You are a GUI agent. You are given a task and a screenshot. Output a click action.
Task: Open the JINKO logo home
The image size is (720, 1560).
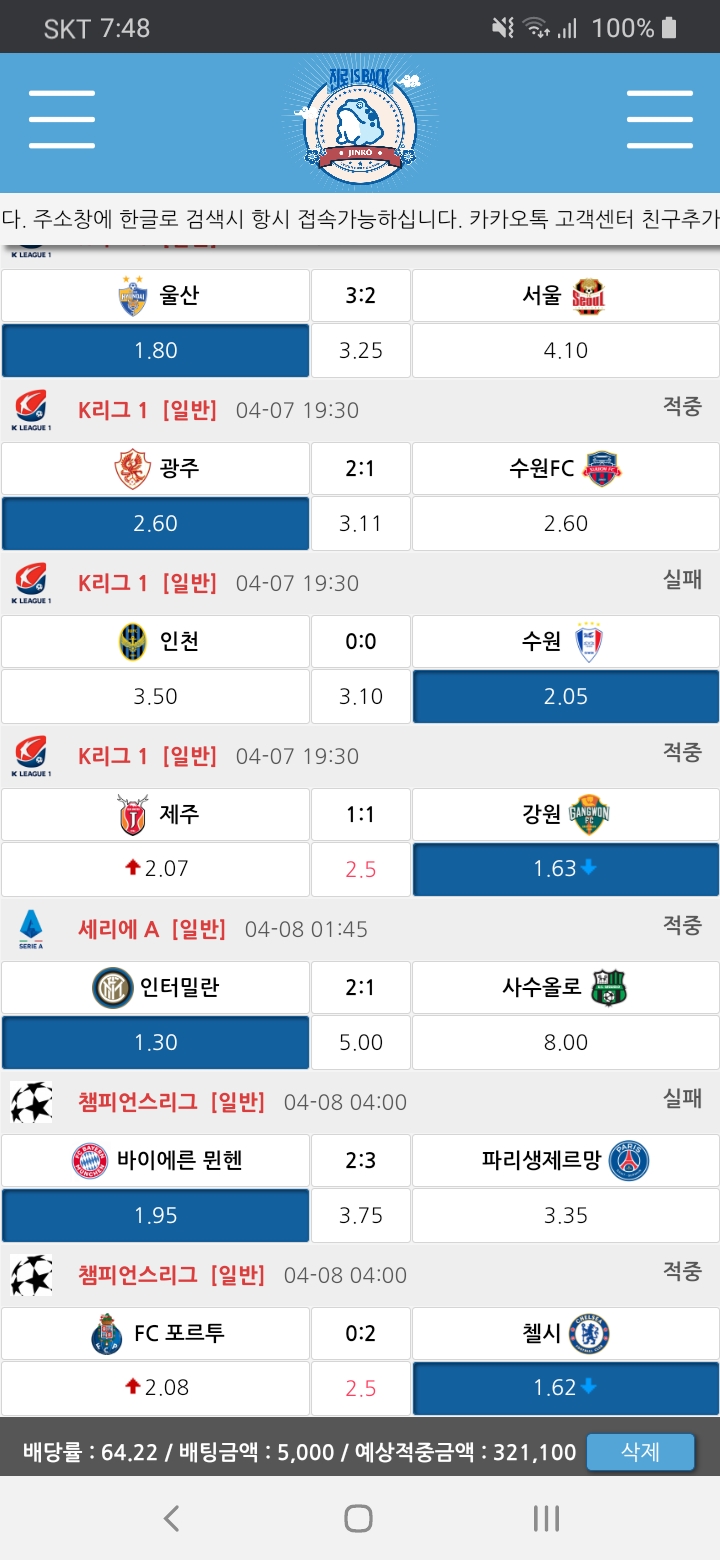[360, 122]
